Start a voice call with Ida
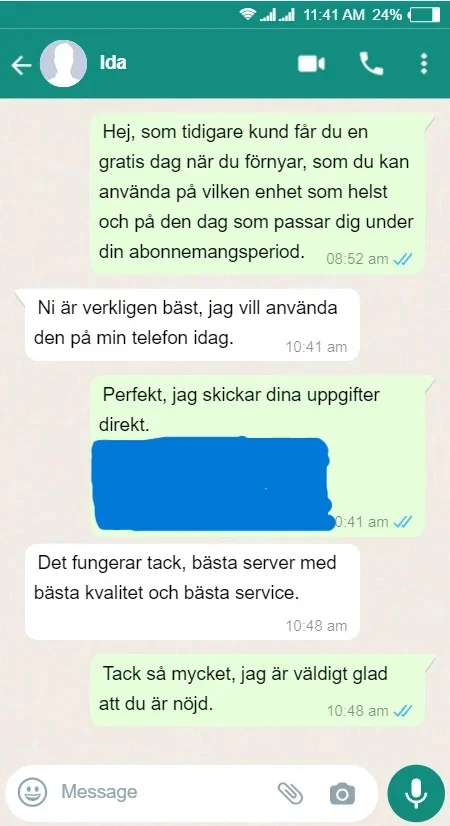 pyautogui.click(x=371, y=64)
